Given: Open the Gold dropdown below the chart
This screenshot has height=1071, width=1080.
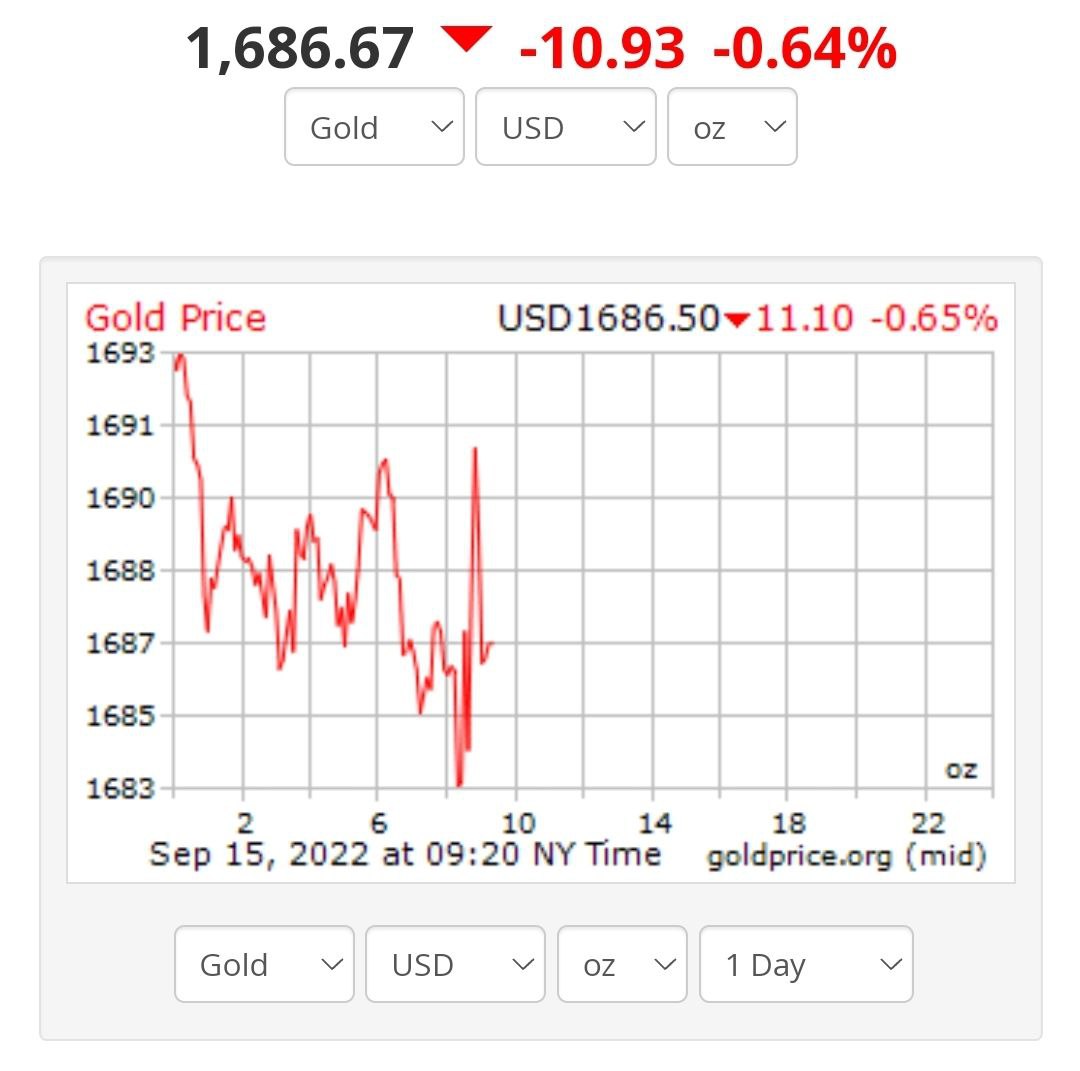Looking at the screenshot, I should (x=264, y=964).
